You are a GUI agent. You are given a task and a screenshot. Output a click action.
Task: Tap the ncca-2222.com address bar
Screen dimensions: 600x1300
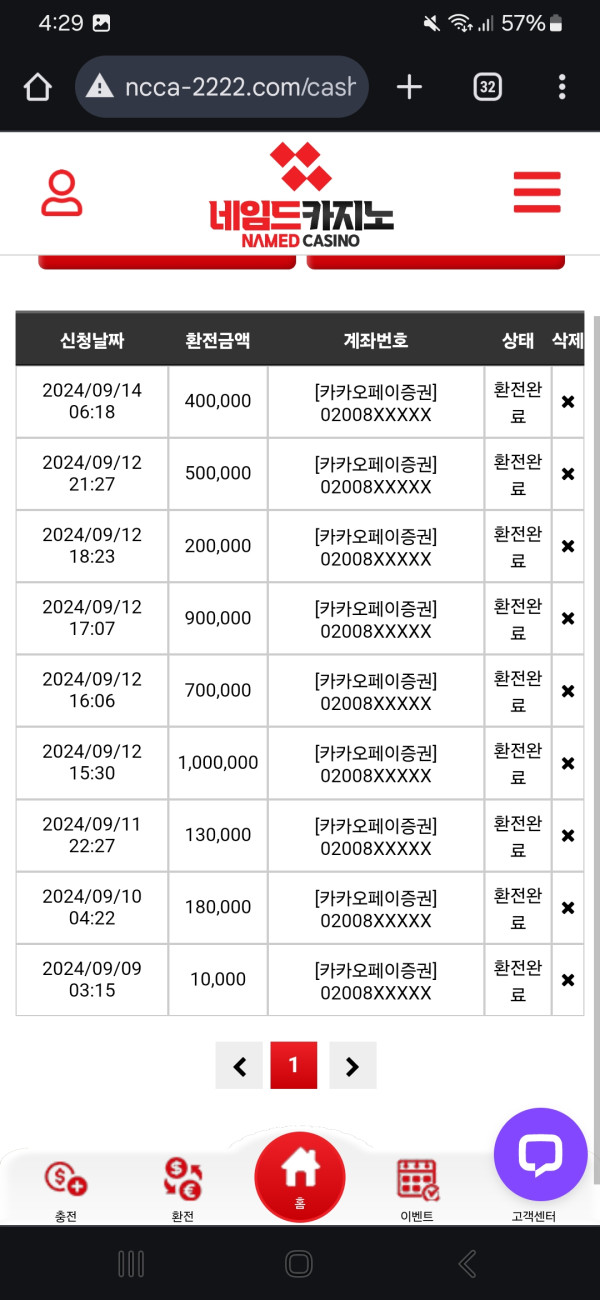point(222,88)
